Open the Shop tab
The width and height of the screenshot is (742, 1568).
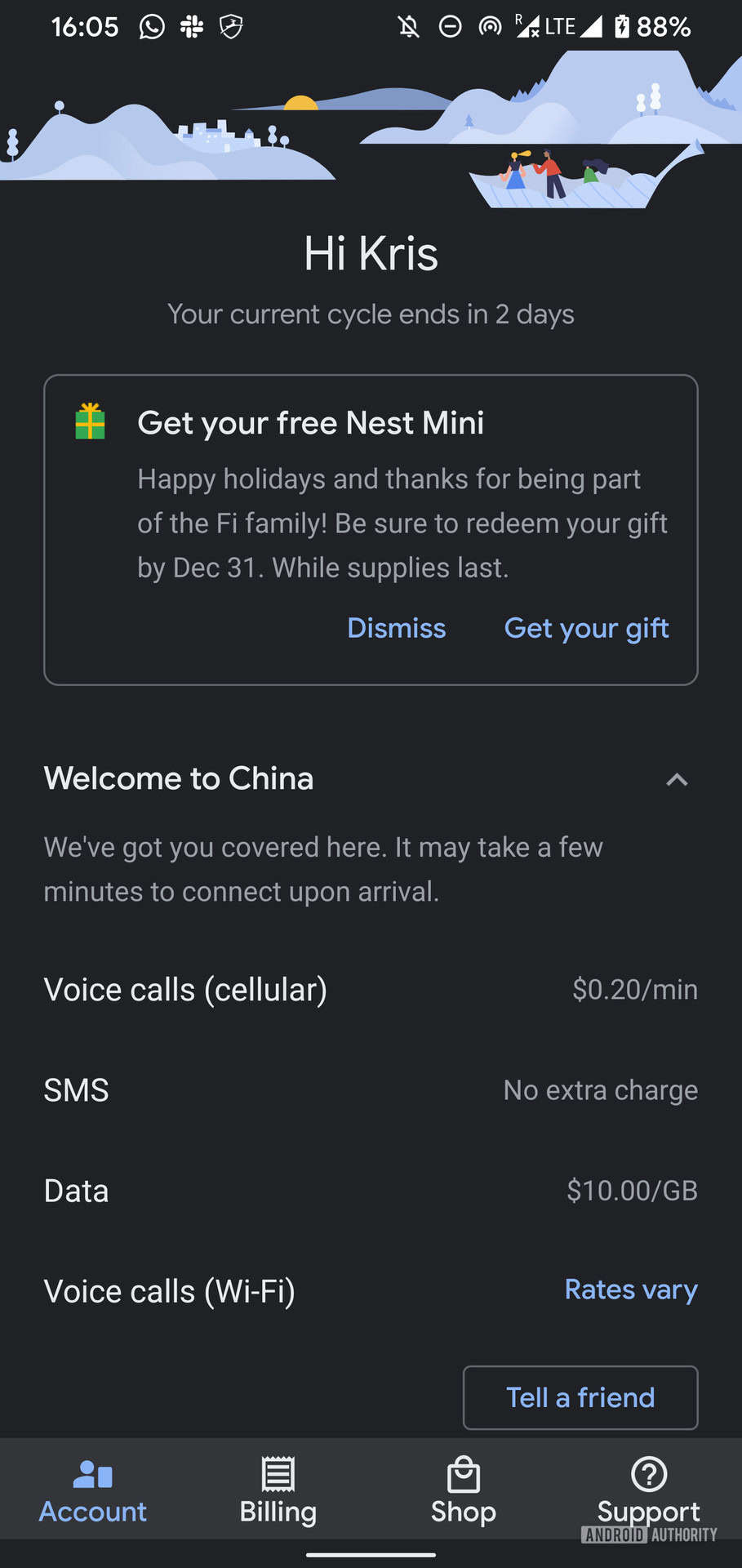463,1490
